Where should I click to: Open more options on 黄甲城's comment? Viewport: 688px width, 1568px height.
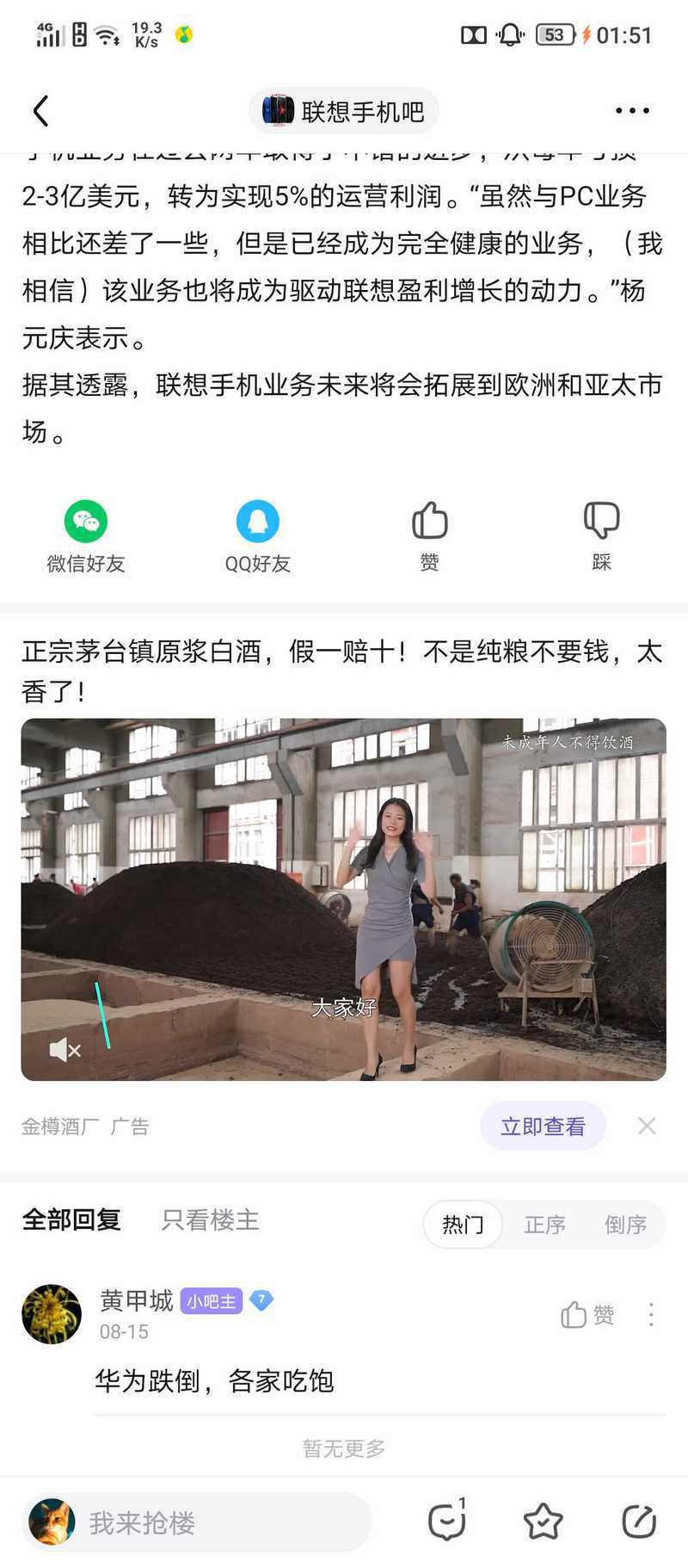(651, 1314)
